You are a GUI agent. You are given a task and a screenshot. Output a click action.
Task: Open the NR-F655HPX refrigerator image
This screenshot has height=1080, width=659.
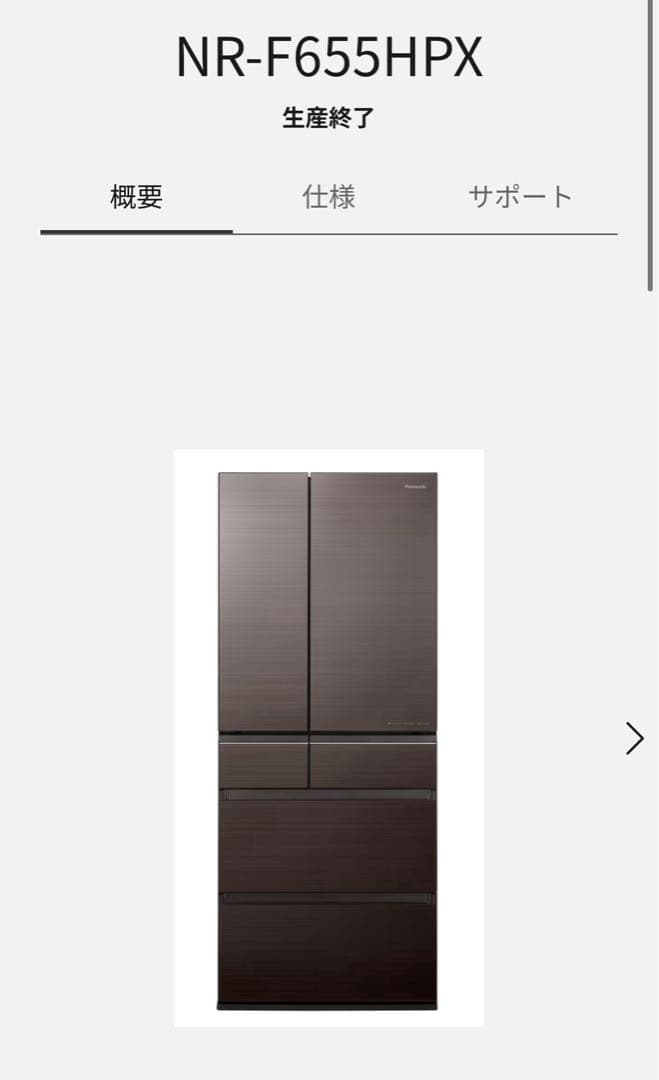click(x=328, y=738)
